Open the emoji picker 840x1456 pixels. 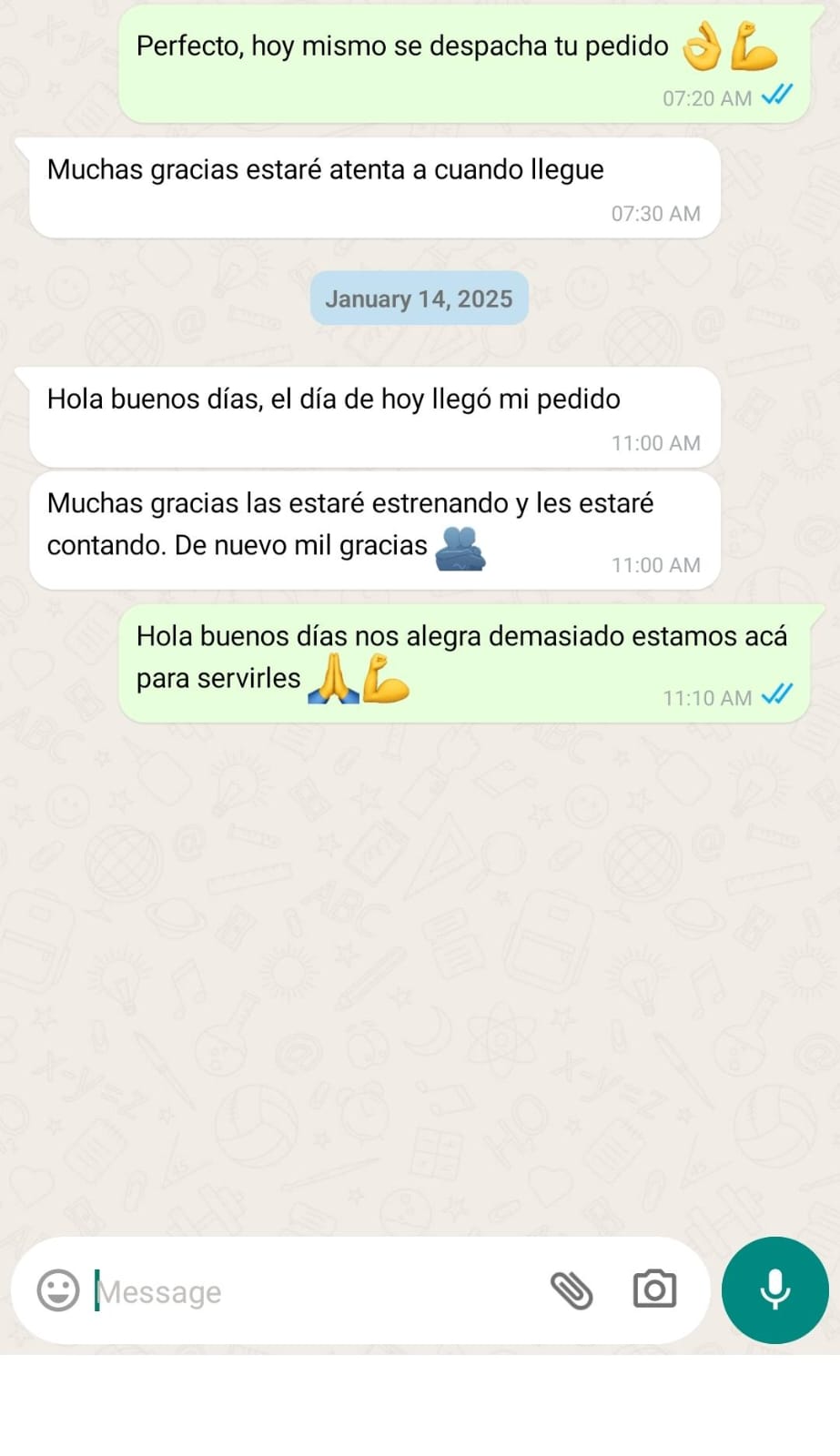tap(58, 1290)
